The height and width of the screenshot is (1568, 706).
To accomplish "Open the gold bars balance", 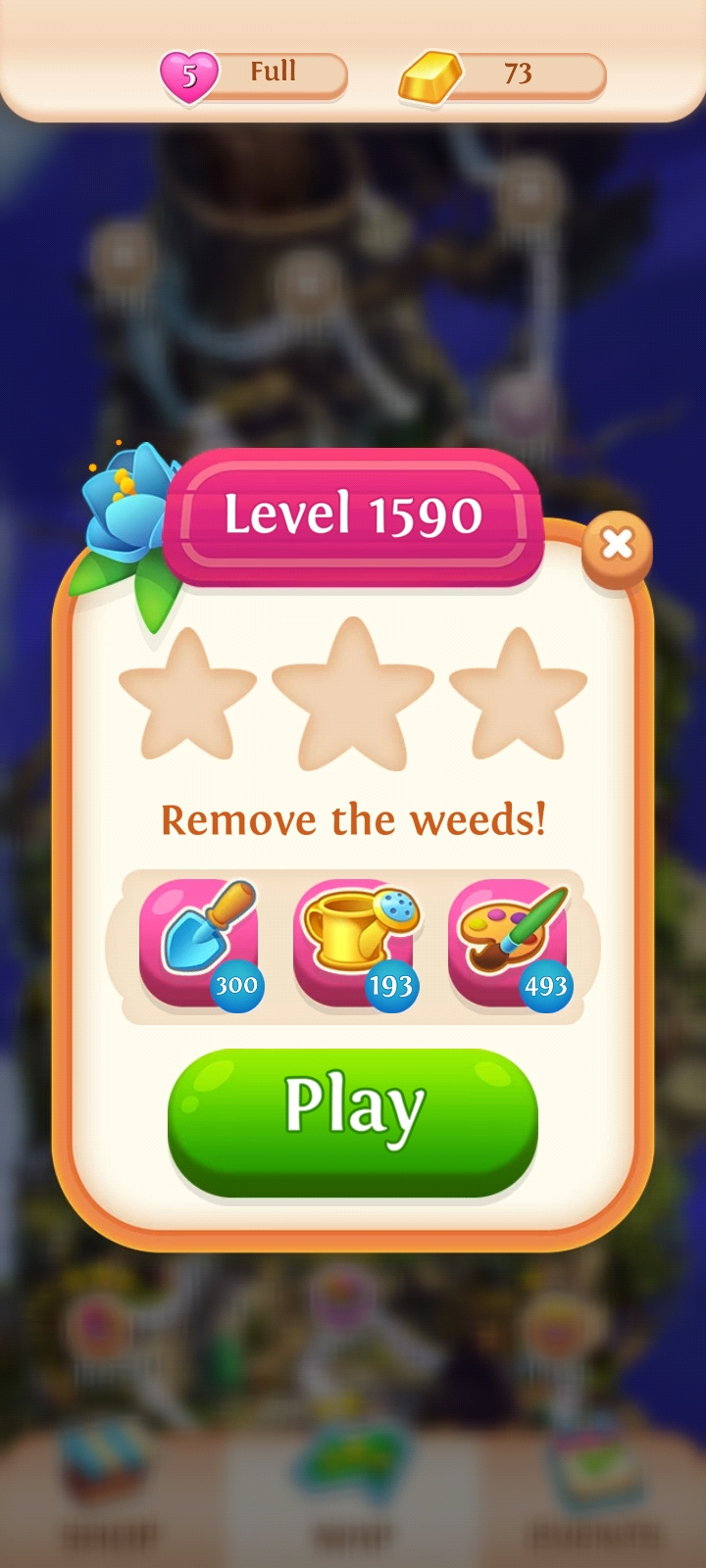I will click(x=502, y=74).
